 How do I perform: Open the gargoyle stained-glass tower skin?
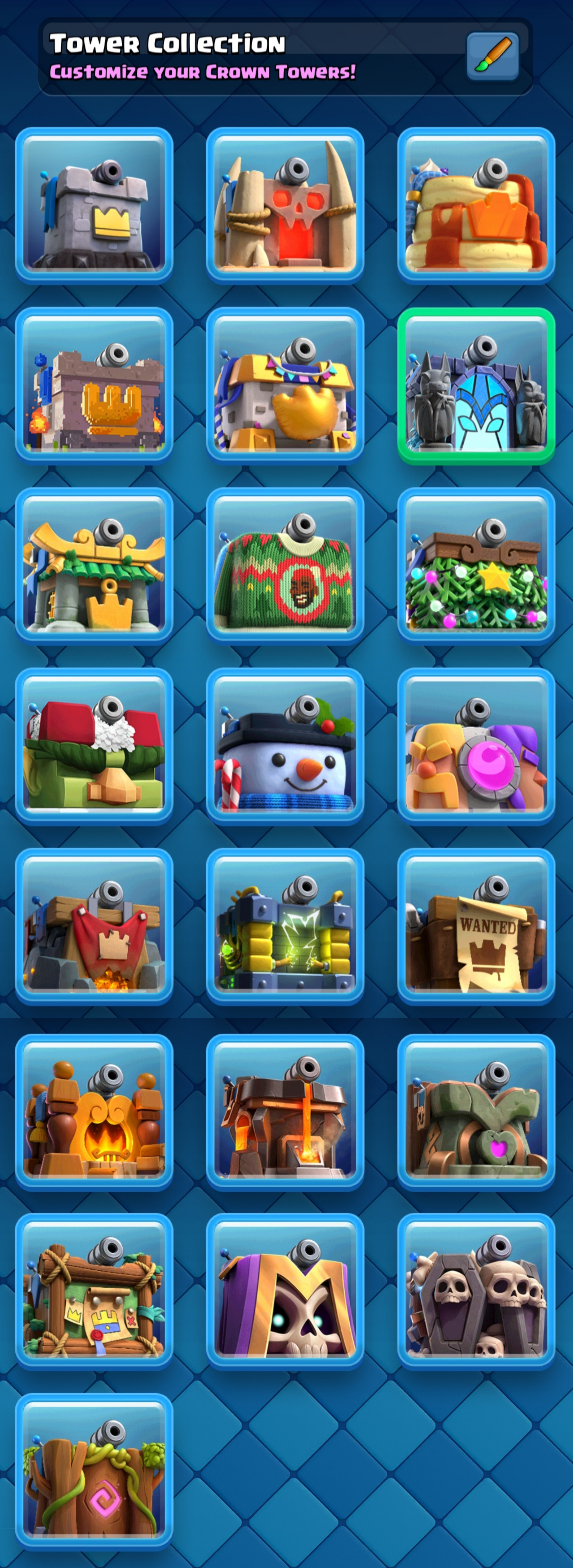(476, 385)
